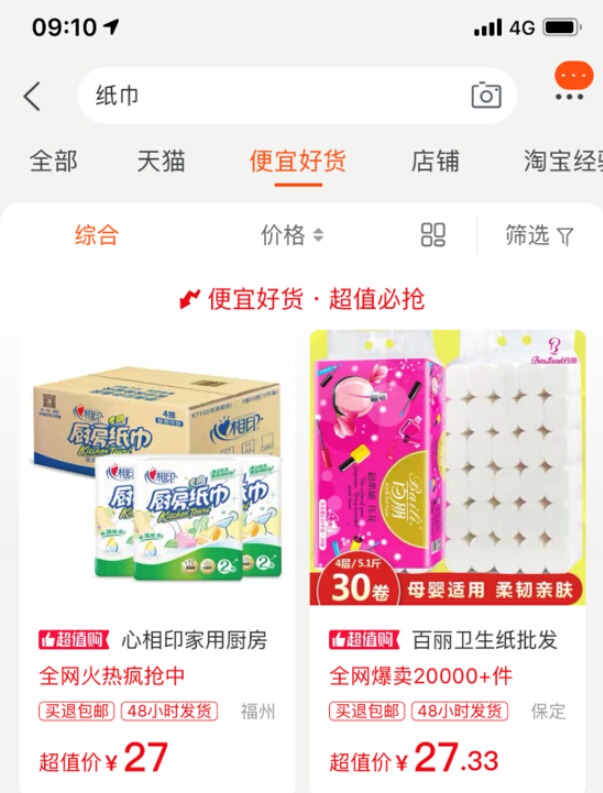The height and width of the screenshot is (793, 603).
Task: Switch to the 天猫 tab
Action: coord(161,160)
